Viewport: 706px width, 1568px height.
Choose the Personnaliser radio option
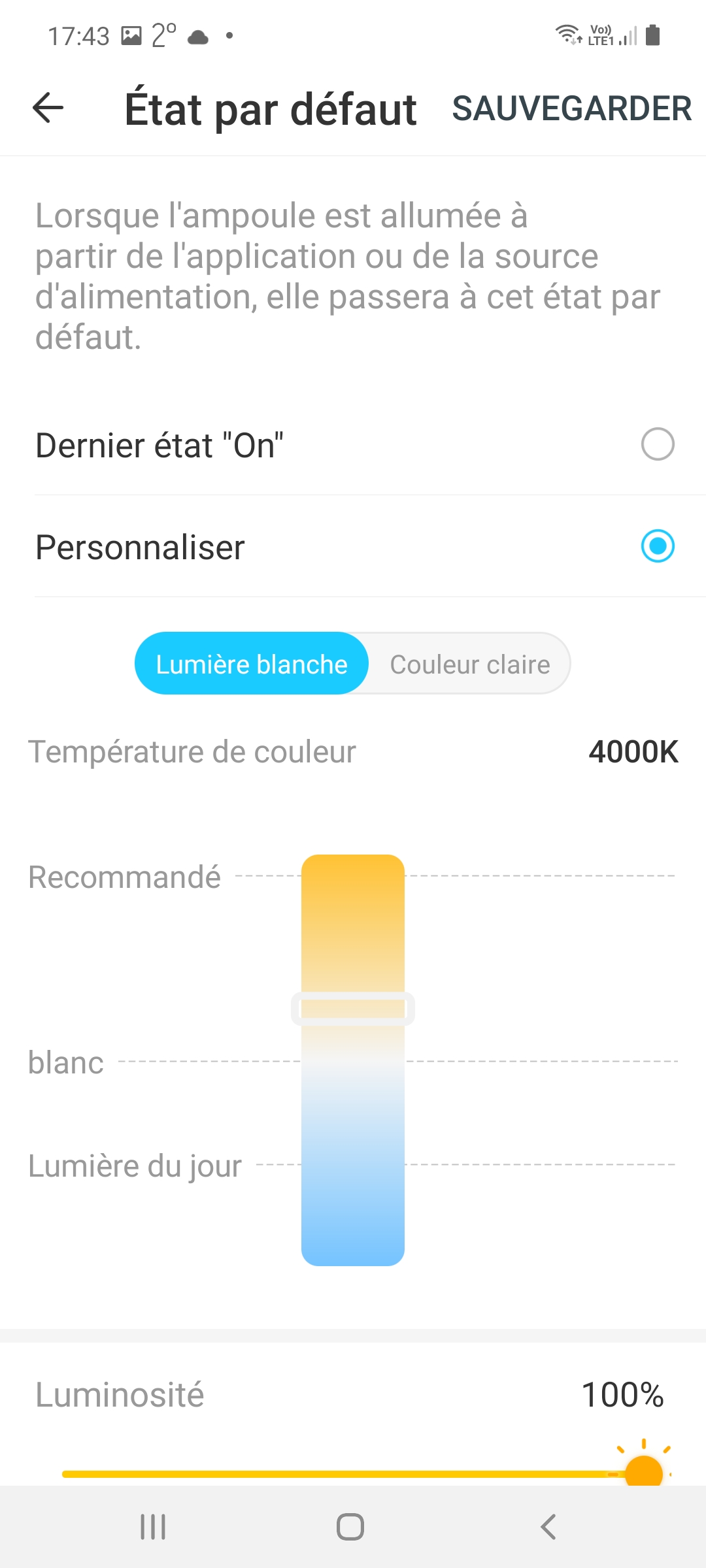point(657,546)
